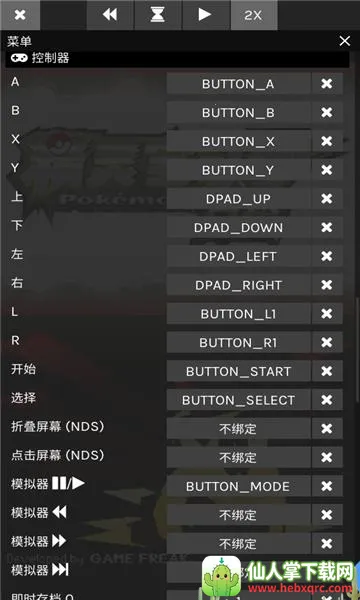Clear the BUTTON_MODE binding
The width and height of the screenshot is (360, 600).
327,486
